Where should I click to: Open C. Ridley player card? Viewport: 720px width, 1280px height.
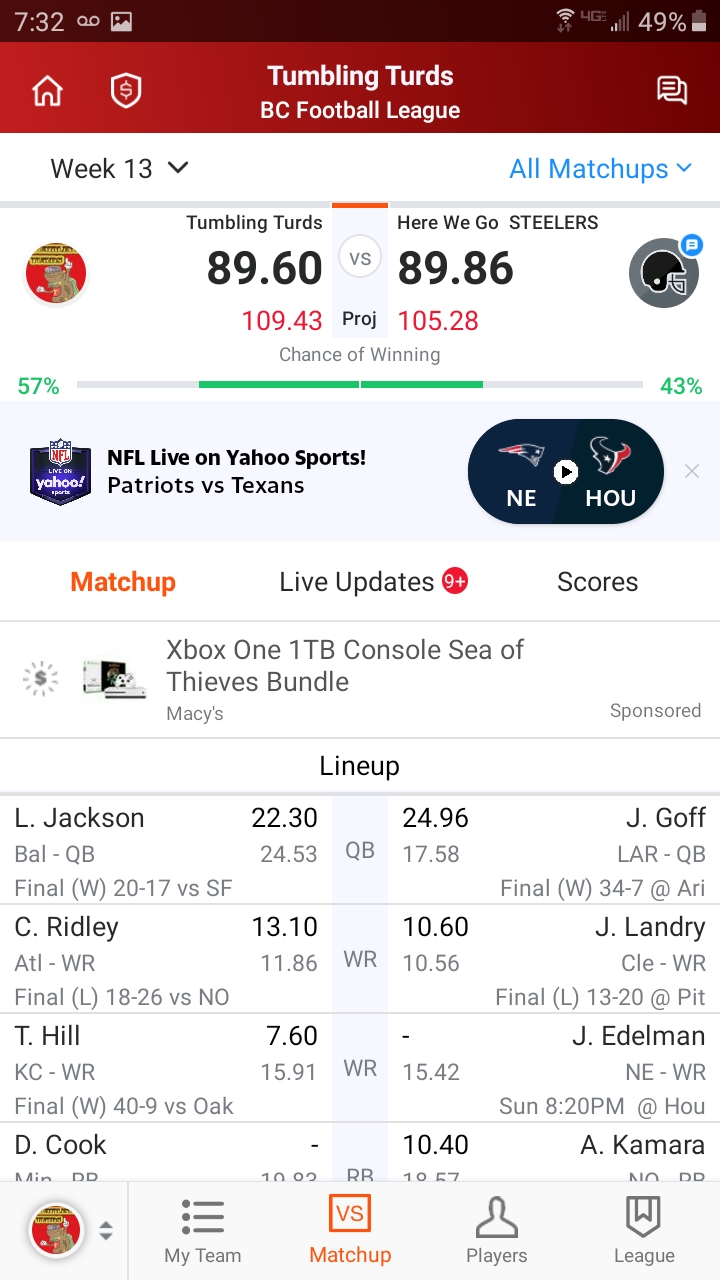(66, 927)
